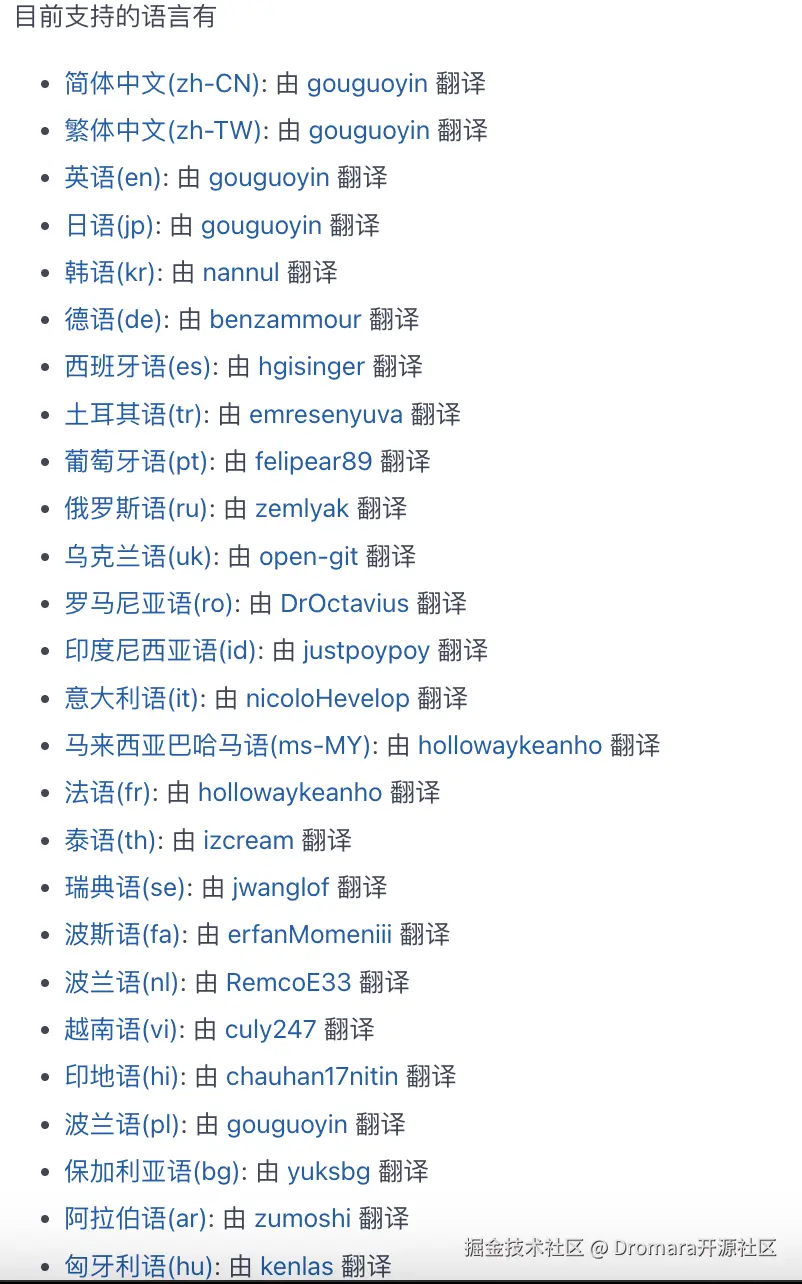
Task: Open the 日语(jp) language link
Action: (x=109, y=225)
